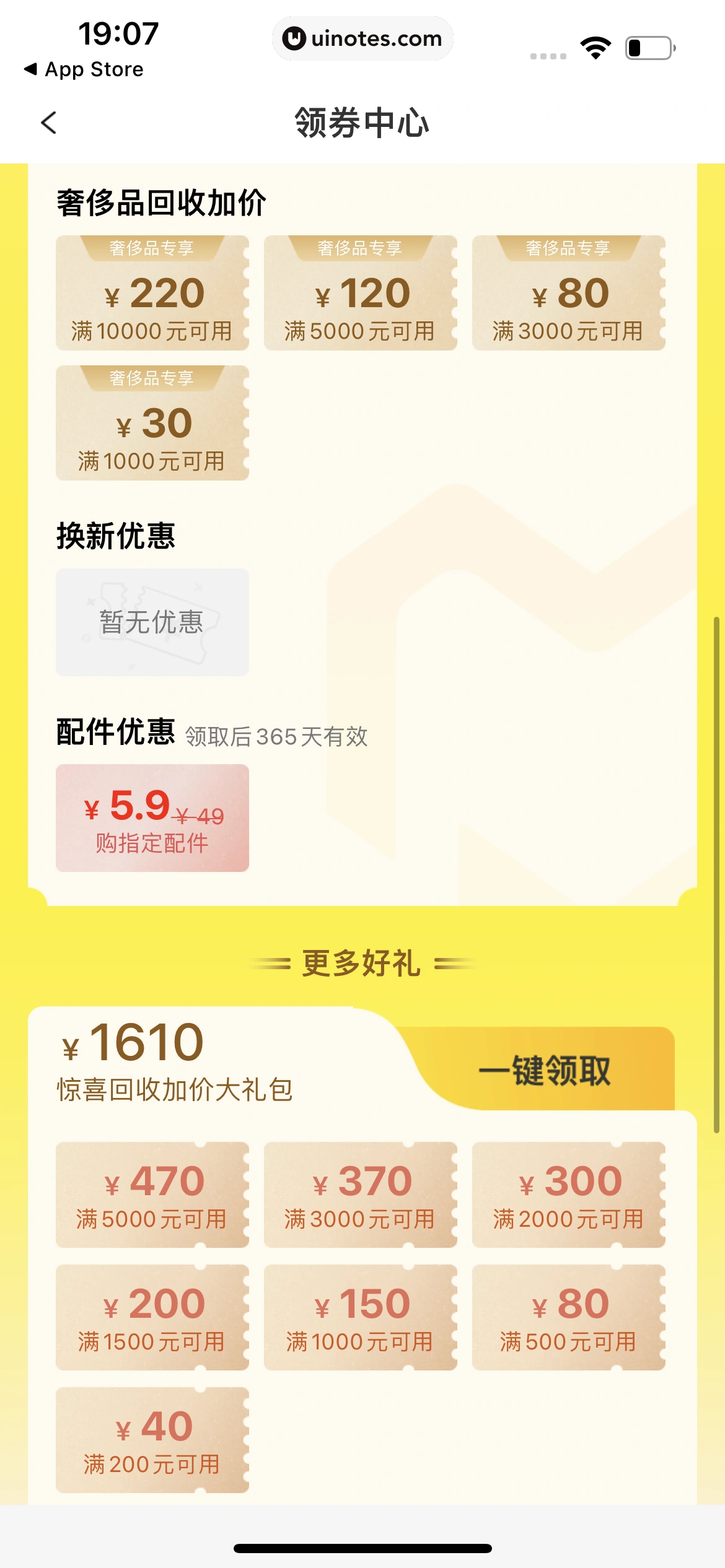Select the ¥200 满1500元可用 coupon
Viewport: 725px width, 1568px height.
(152, 1317)
